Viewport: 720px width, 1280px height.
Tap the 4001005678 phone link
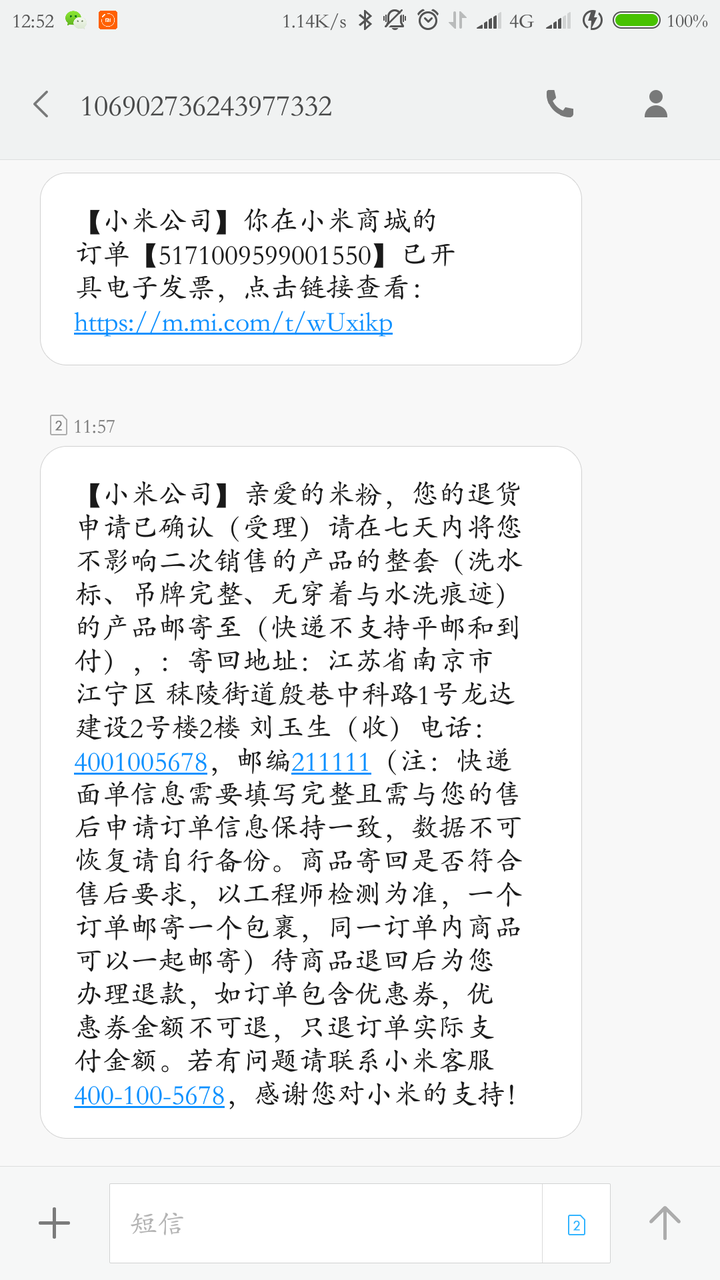pyautogui.click(x=140, y=760)
